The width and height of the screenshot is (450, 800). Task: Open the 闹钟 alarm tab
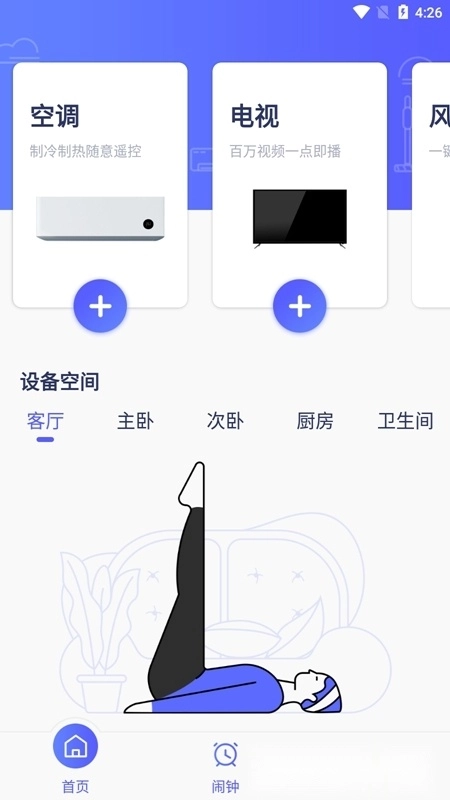226,765
